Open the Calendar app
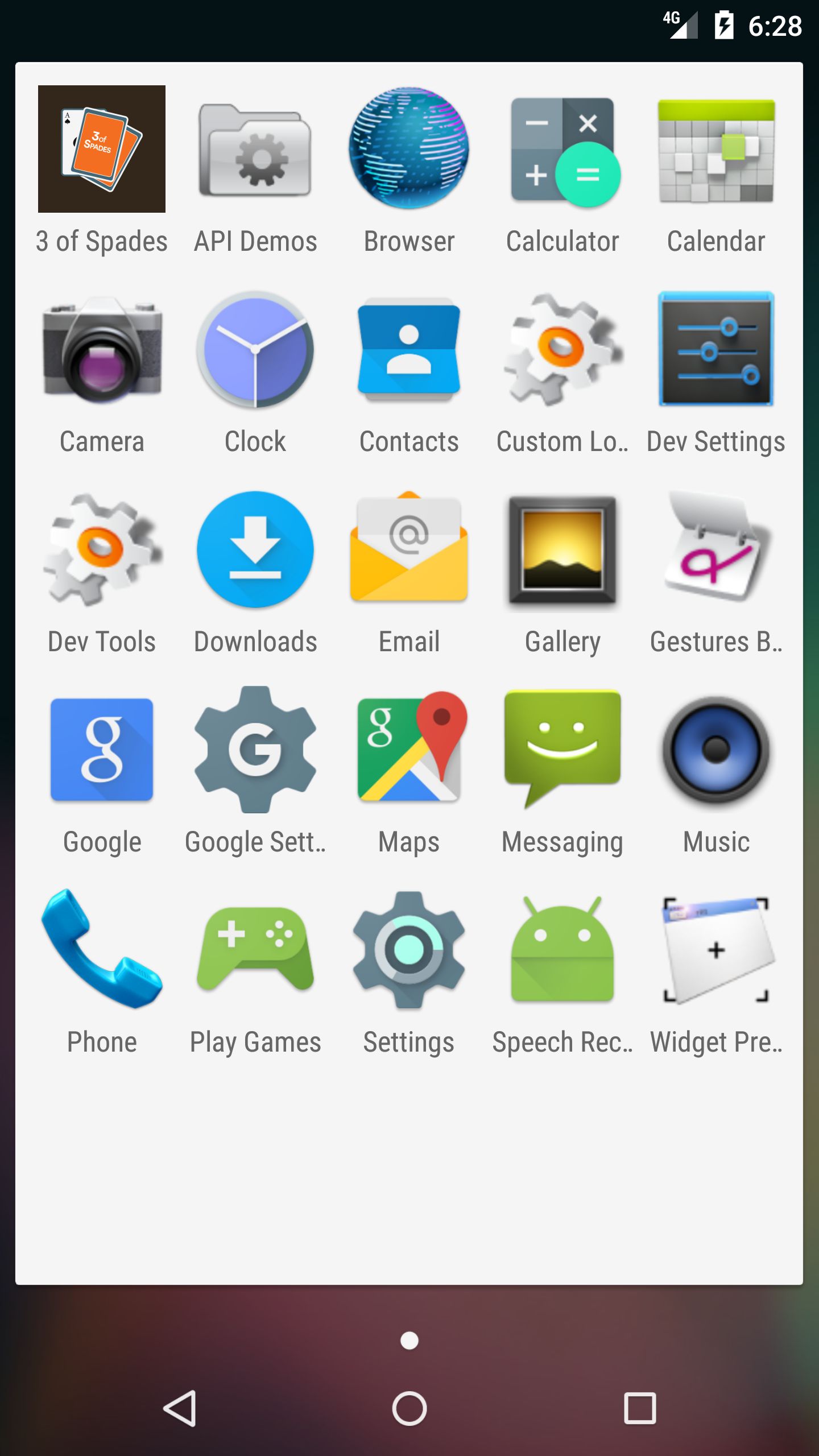This screenshot has height=1456, width=819. [x=716, y=150]
